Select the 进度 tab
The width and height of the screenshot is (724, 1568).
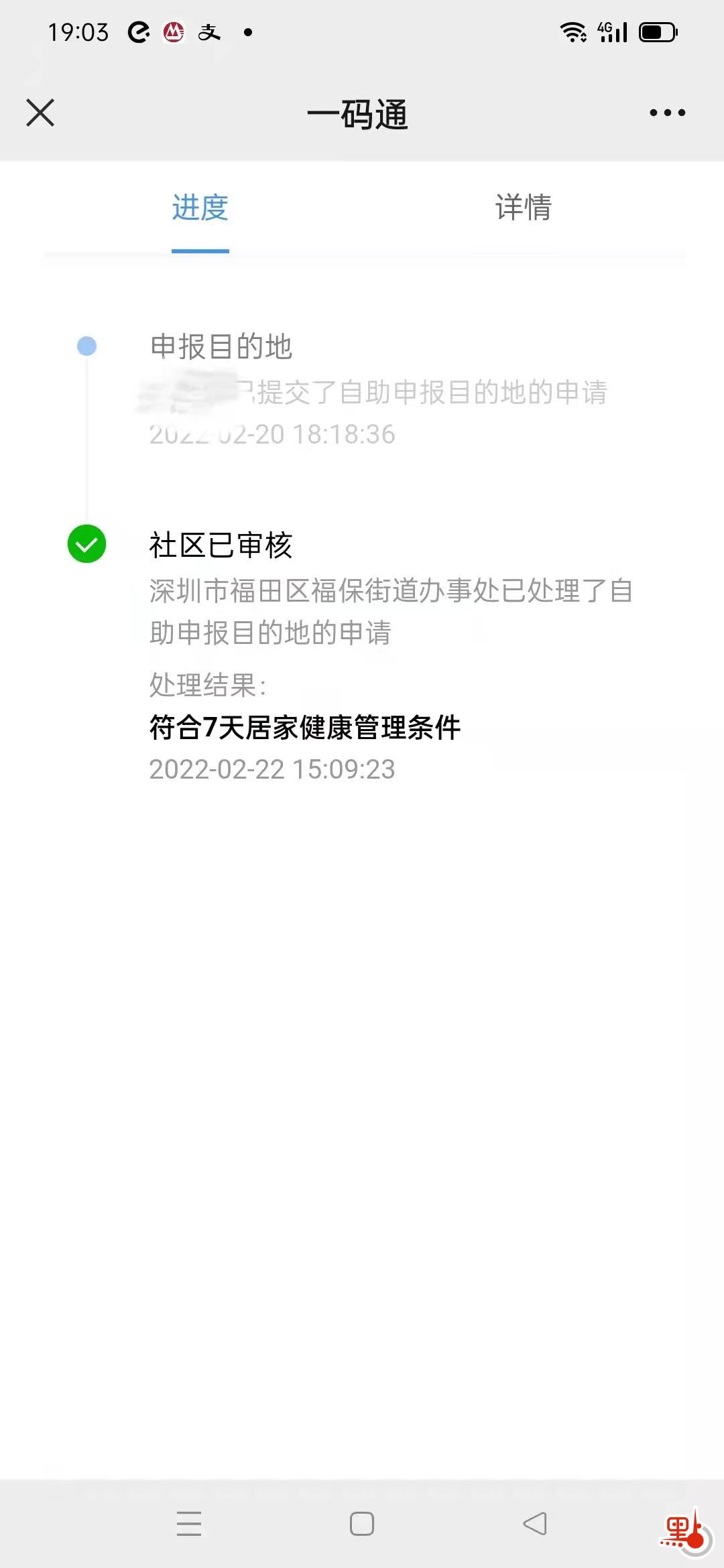(200, 208)
